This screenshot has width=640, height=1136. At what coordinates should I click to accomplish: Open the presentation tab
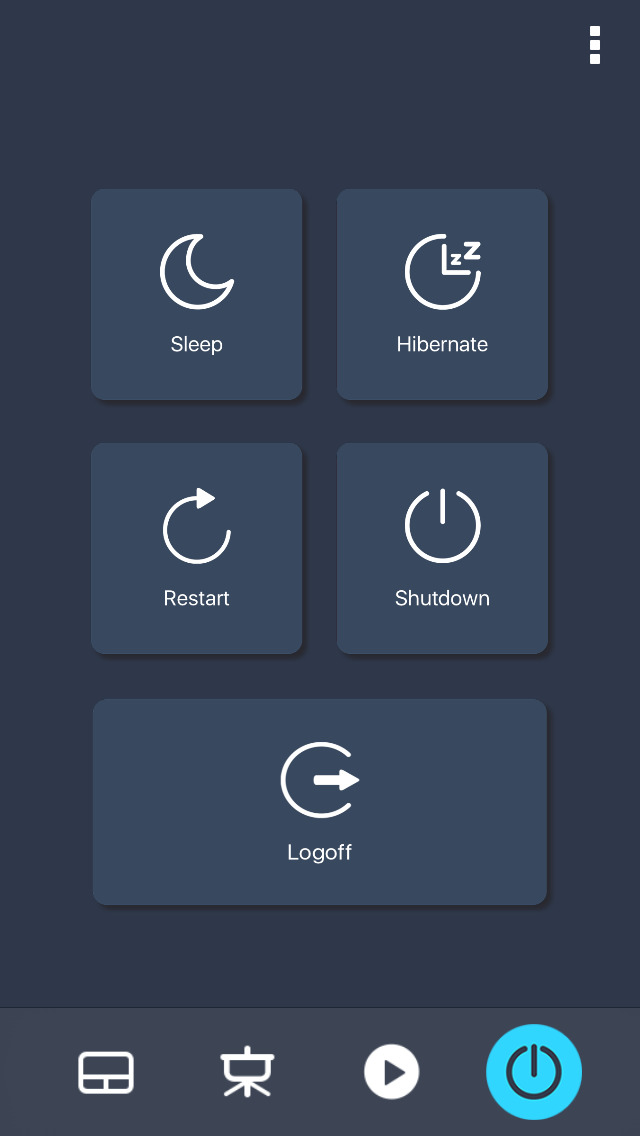[247, 1072]
